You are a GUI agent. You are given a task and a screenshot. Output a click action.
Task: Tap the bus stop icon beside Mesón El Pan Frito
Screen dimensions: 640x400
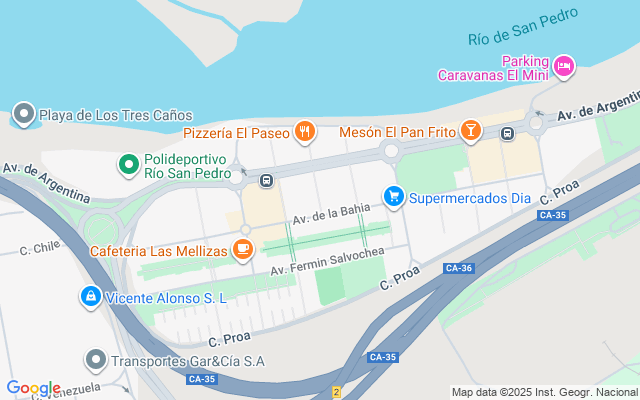click(508, 132)
